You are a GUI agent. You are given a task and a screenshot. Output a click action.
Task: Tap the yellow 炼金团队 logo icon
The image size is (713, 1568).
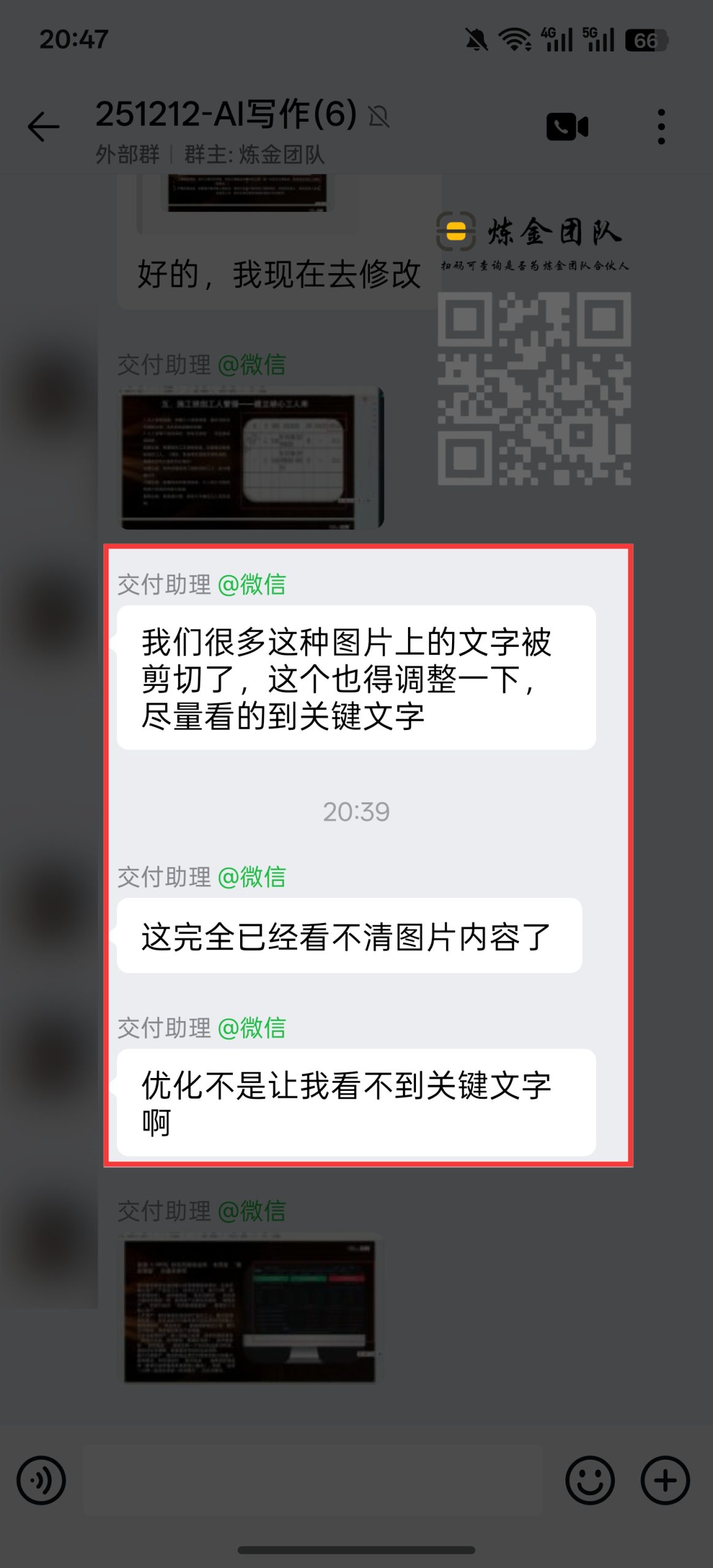pyautogui.click(x=456, y=232)
